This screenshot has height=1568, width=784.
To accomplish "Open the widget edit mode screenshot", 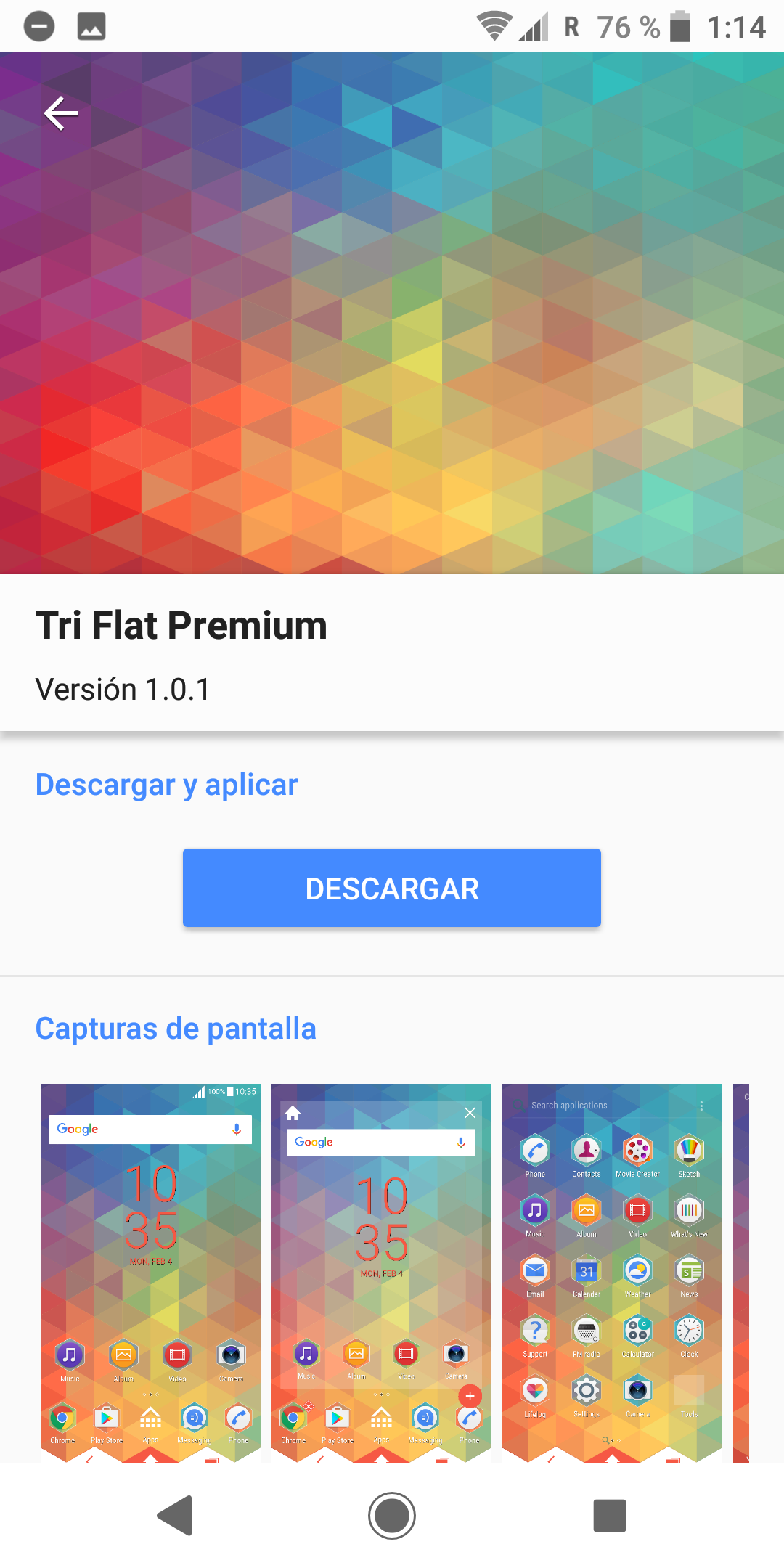I will tap(381, 1273).
